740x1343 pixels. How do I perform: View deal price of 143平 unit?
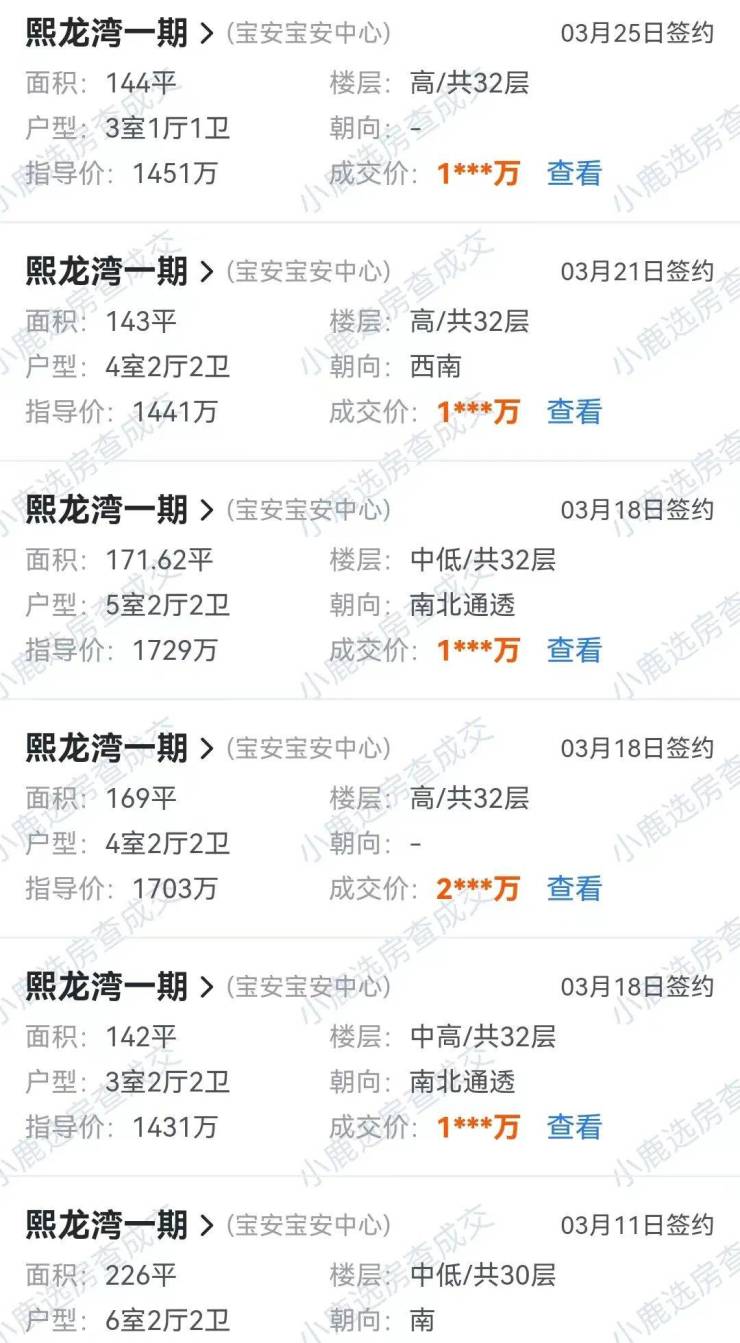tap(574, 411)
